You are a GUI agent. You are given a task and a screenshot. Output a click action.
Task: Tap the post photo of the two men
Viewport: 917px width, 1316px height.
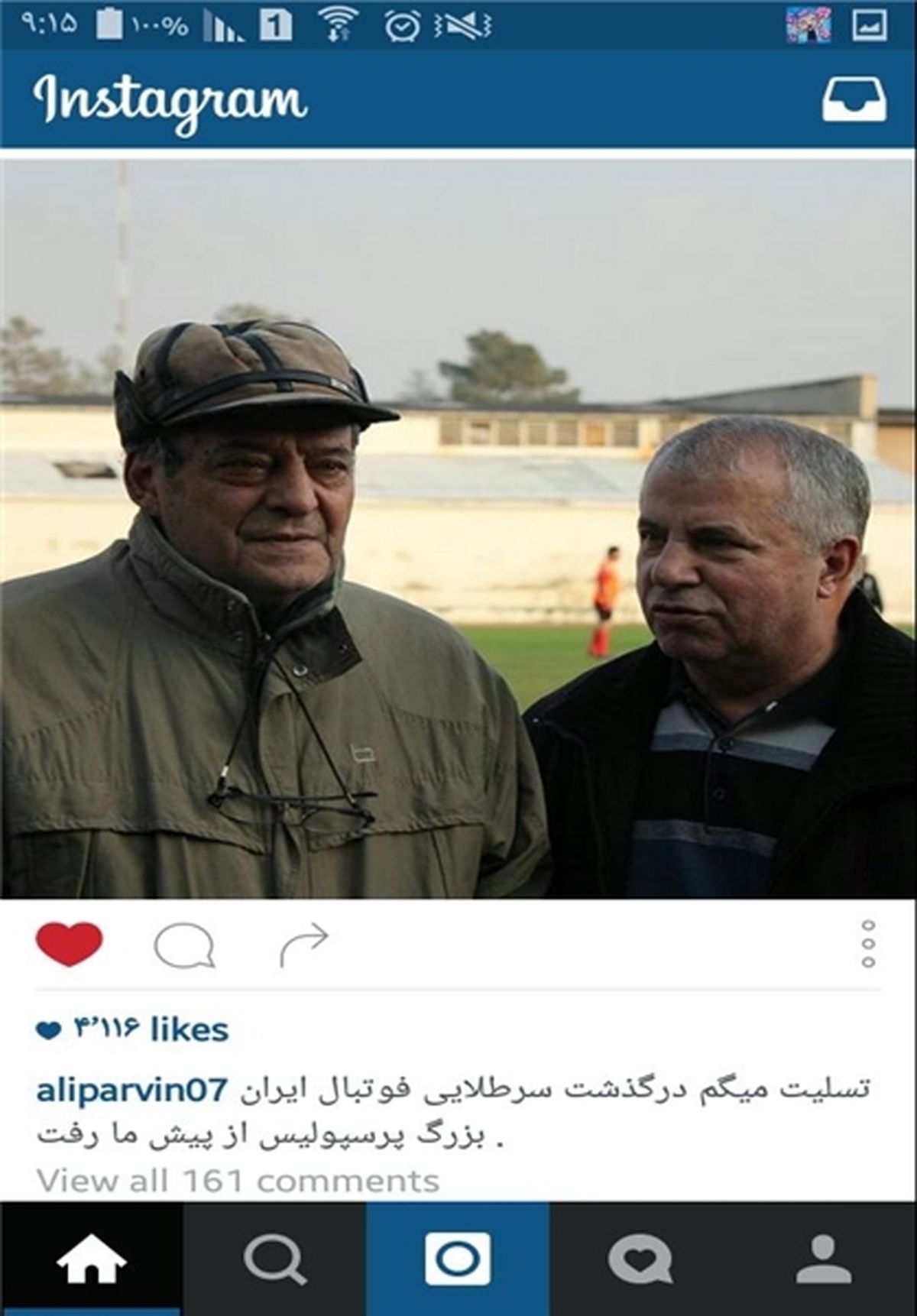pyautogui.click(x=458, y=527)
